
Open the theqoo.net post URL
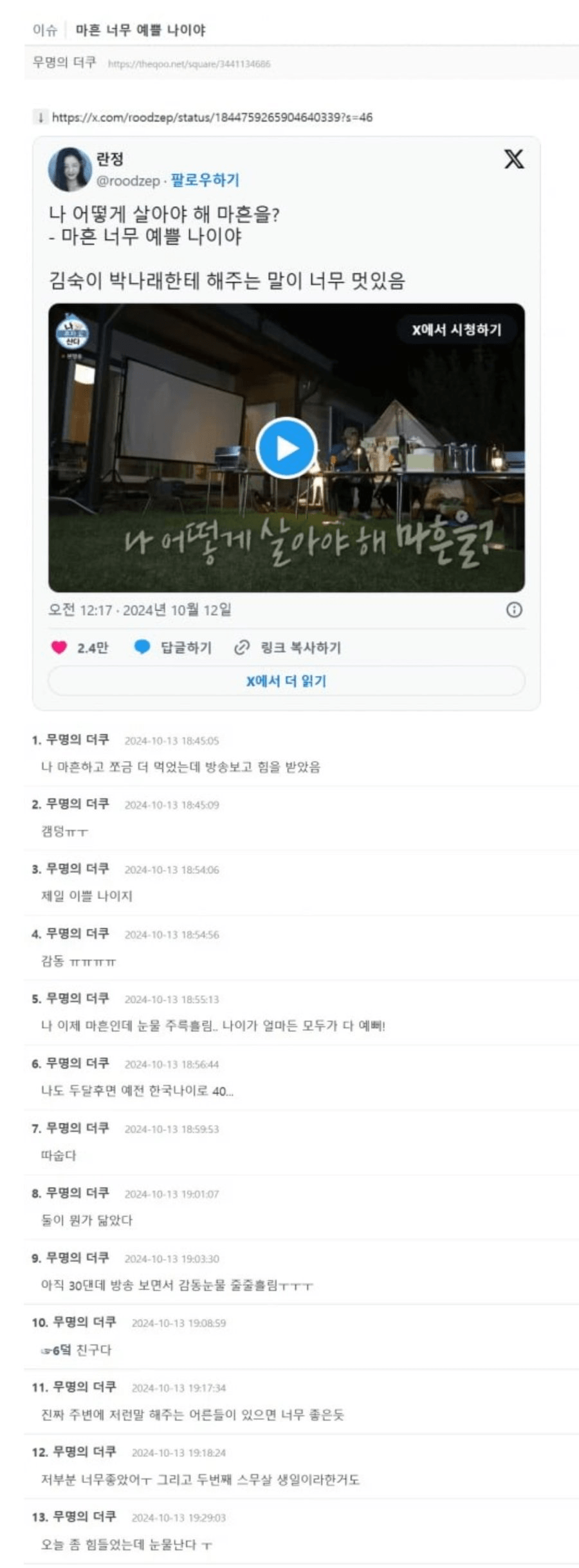(x=188, y=64)
